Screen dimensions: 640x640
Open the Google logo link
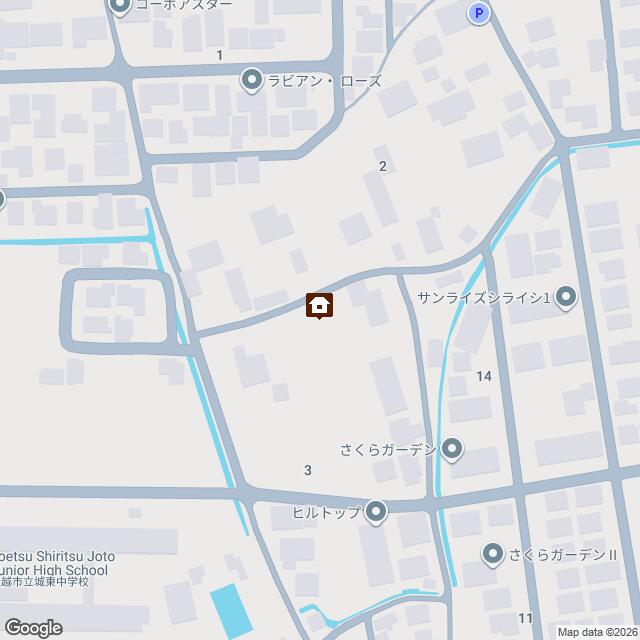click(33, 627)
